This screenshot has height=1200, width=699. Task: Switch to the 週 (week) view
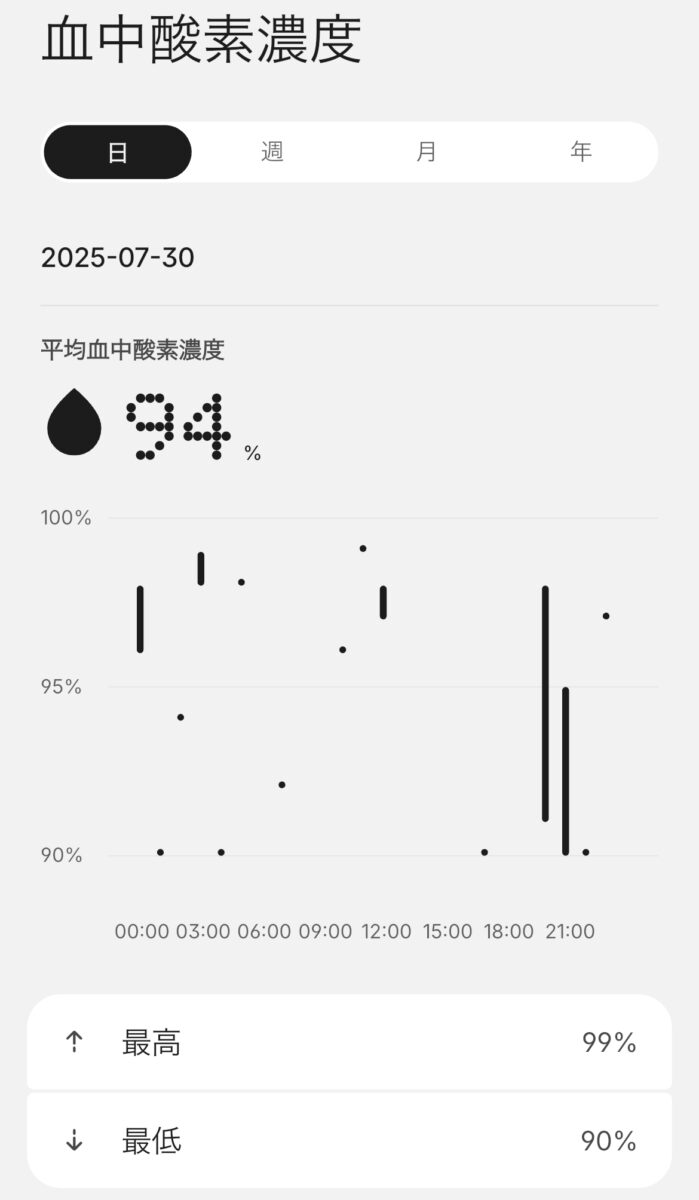272,152
